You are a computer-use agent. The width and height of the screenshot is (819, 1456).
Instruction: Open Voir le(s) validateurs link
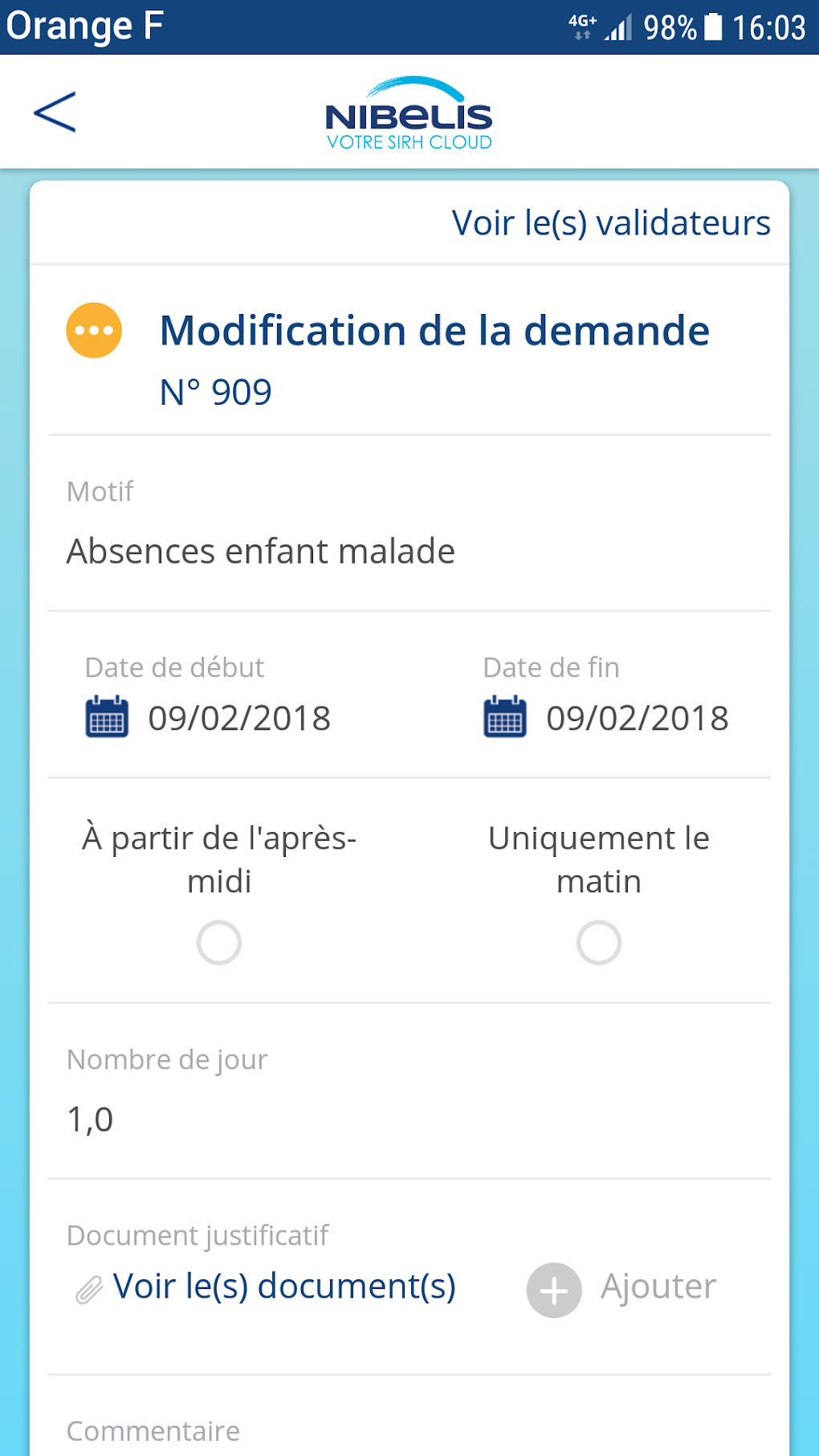(610, 222)
